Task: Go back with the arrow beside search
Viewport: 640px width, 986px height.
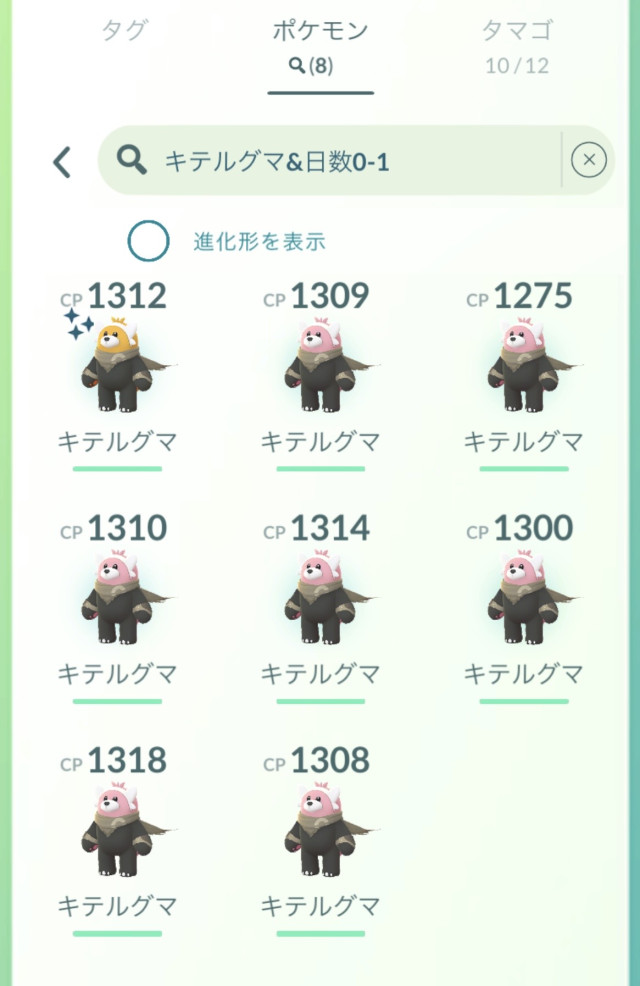Action: tap(62, 161)
